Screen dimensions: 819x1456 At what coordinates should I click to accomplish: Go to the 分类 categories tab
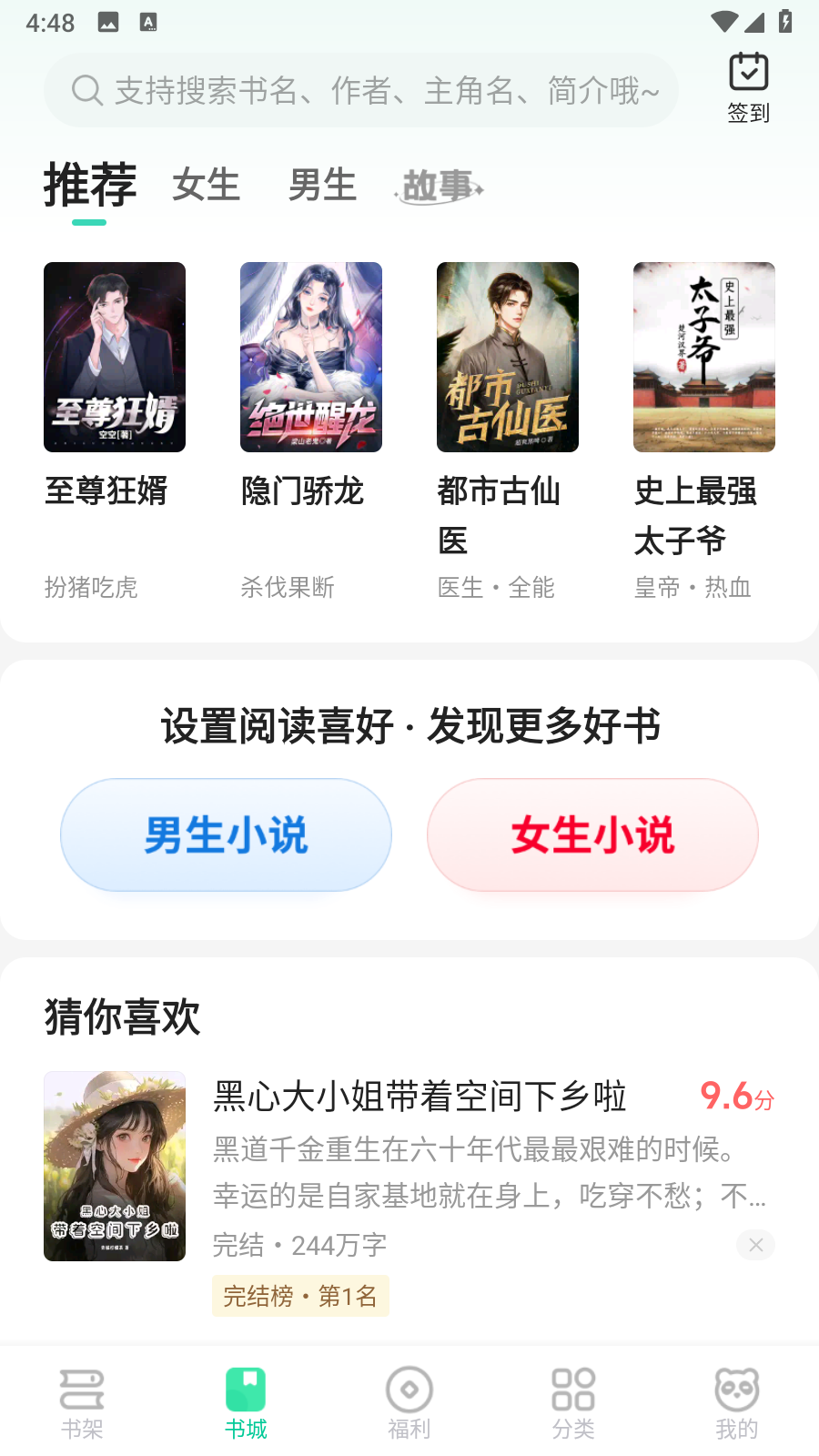(x=573, y=1403)
